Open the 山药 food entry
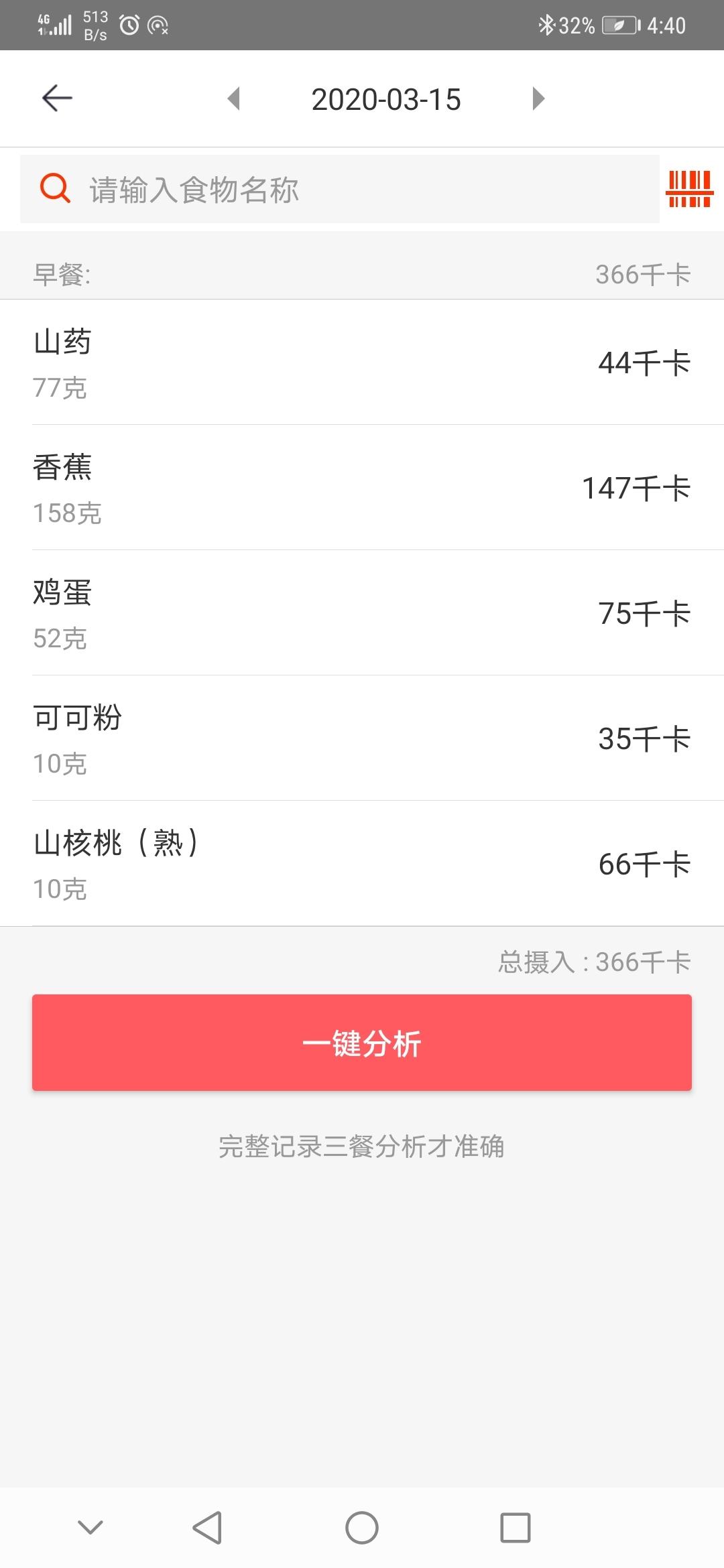 pyautogui.click(x=362, y=363)
